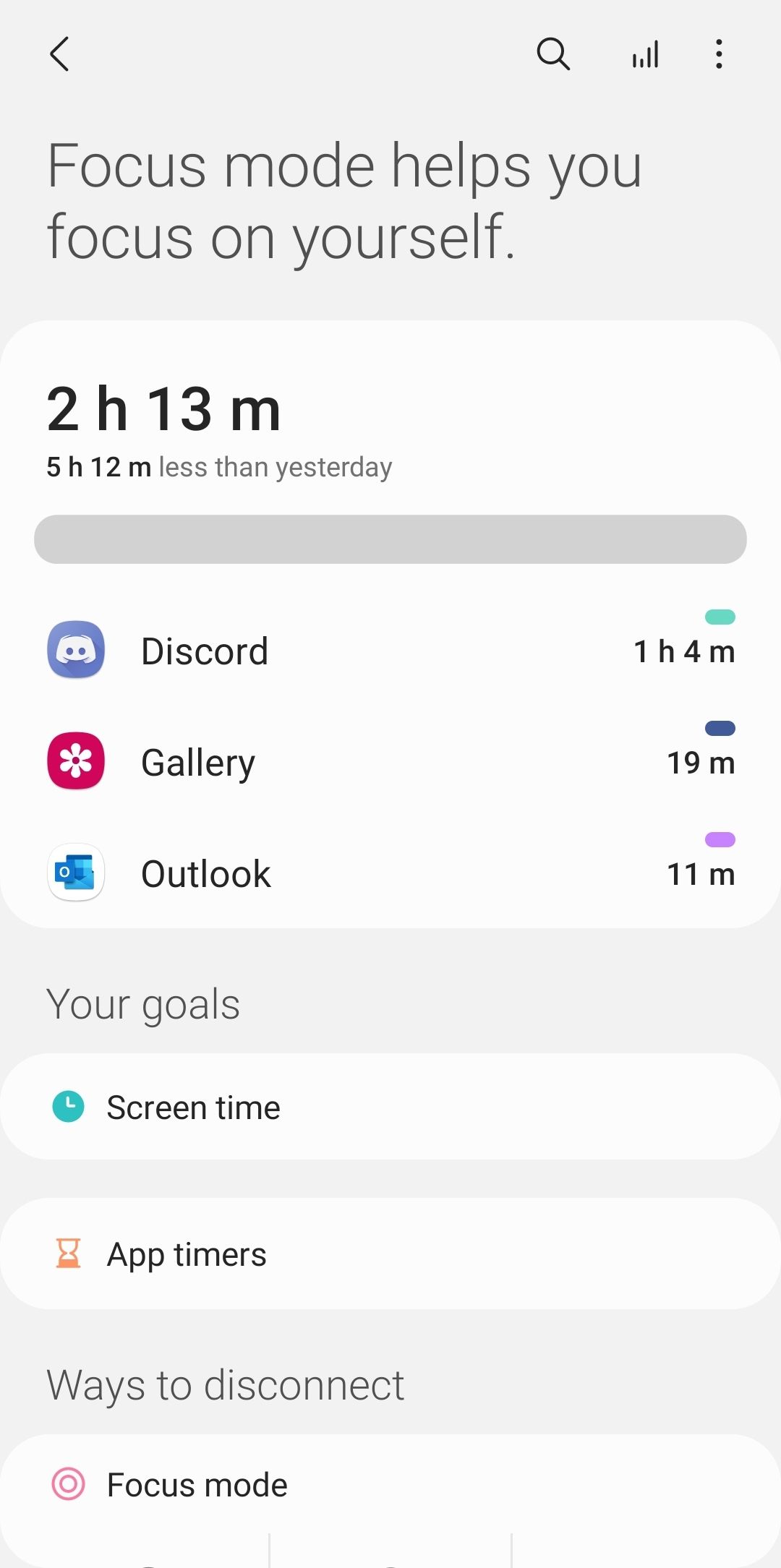Open the search icon

pyautogui.click(x=553, y=54)
